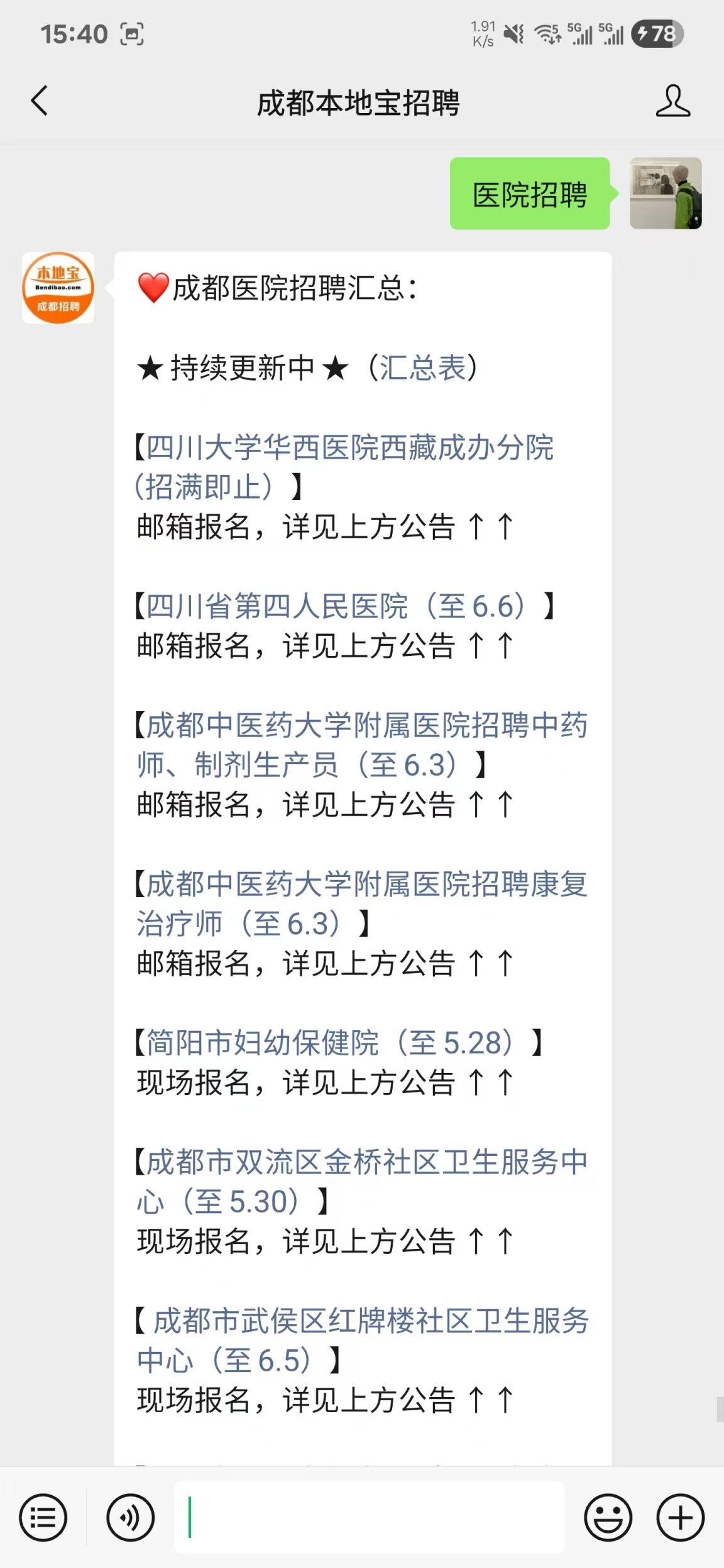The image size is (724, 1568).
Task: Open the 成都中医药大学附属医院招聘康复治疗师 link
Action: tap(362, 904)
